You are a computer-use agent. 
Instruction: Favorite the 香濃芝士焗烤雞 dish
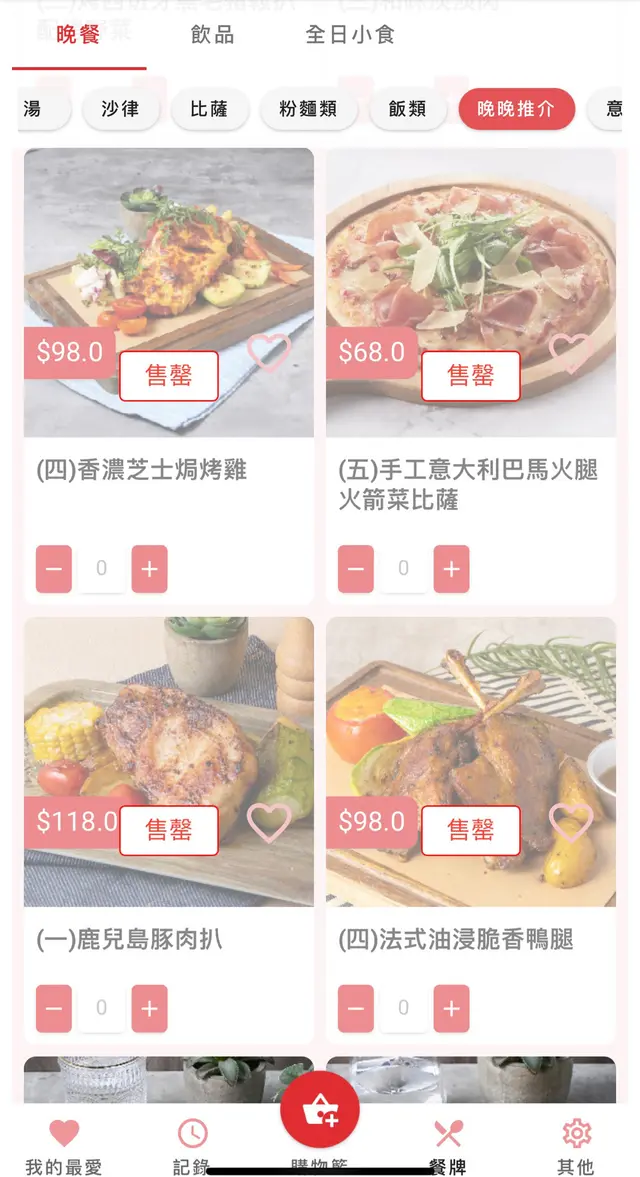269,352
